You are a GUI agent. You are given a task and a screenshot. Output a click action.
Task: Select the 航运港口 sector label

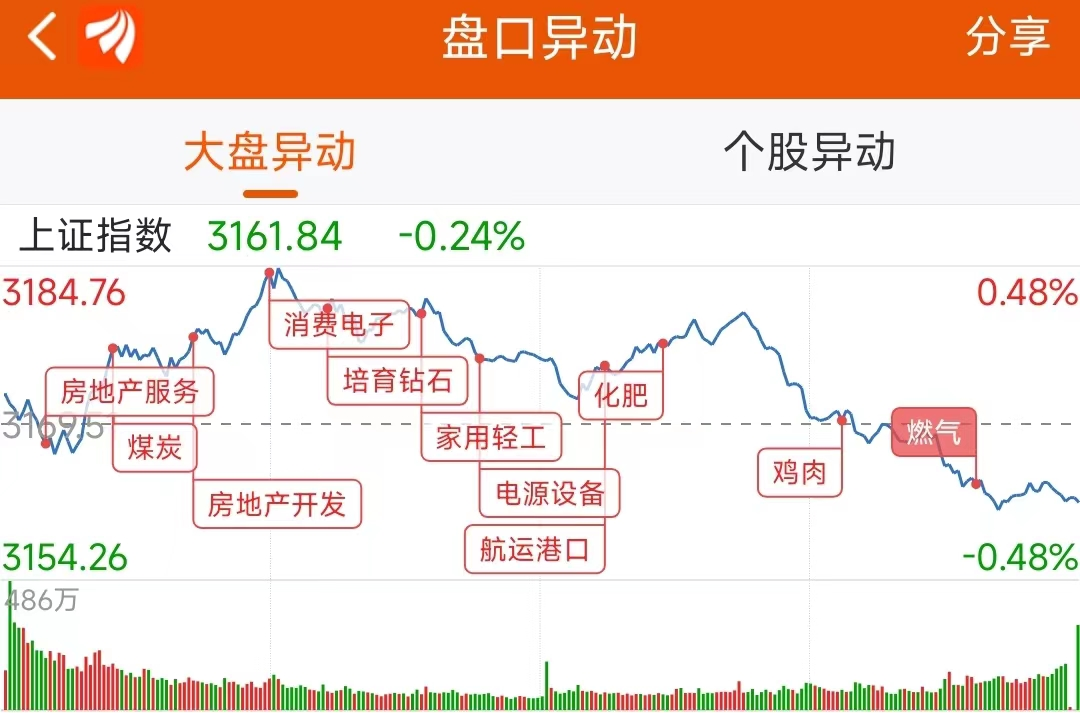534,550
